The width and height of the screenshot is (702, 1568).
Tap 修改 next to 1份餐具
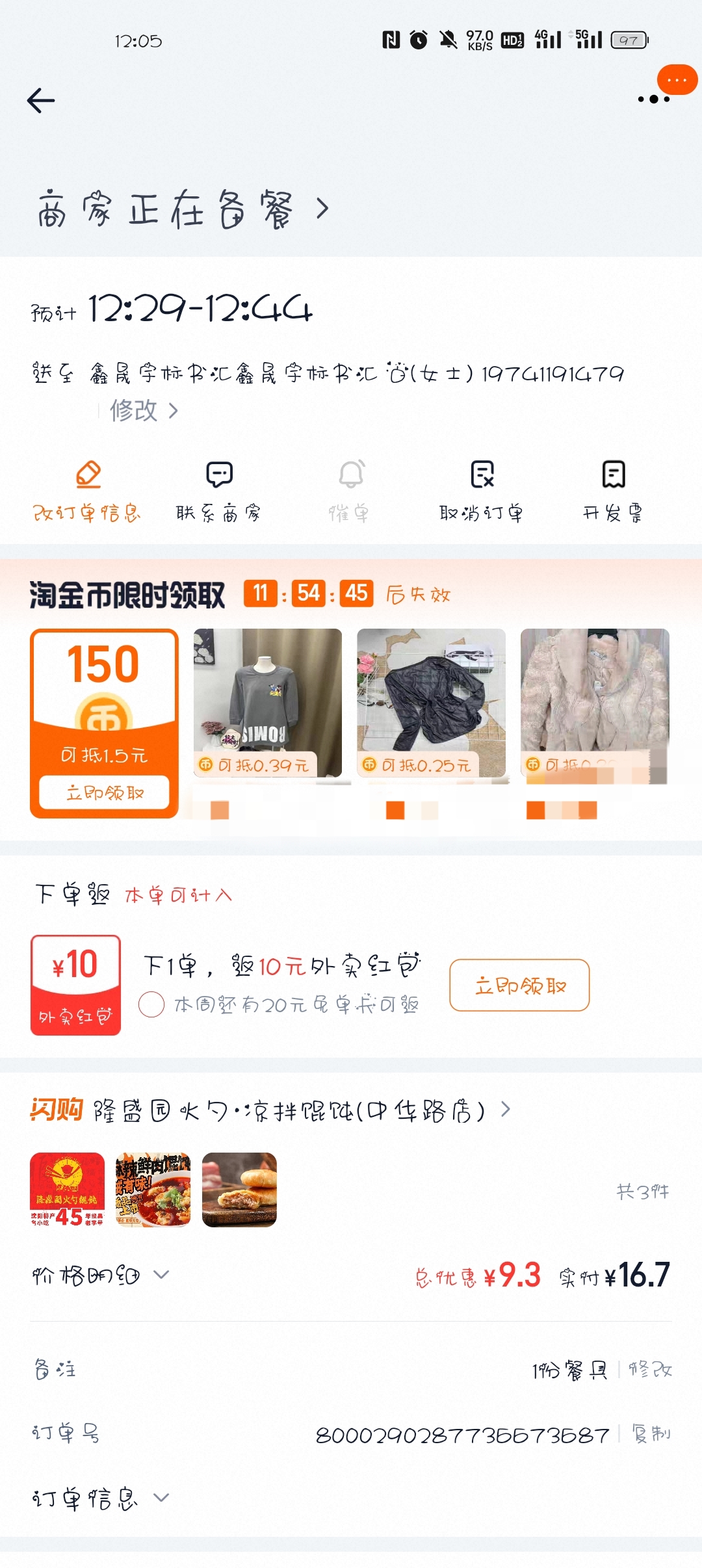tap(651, 1370)
